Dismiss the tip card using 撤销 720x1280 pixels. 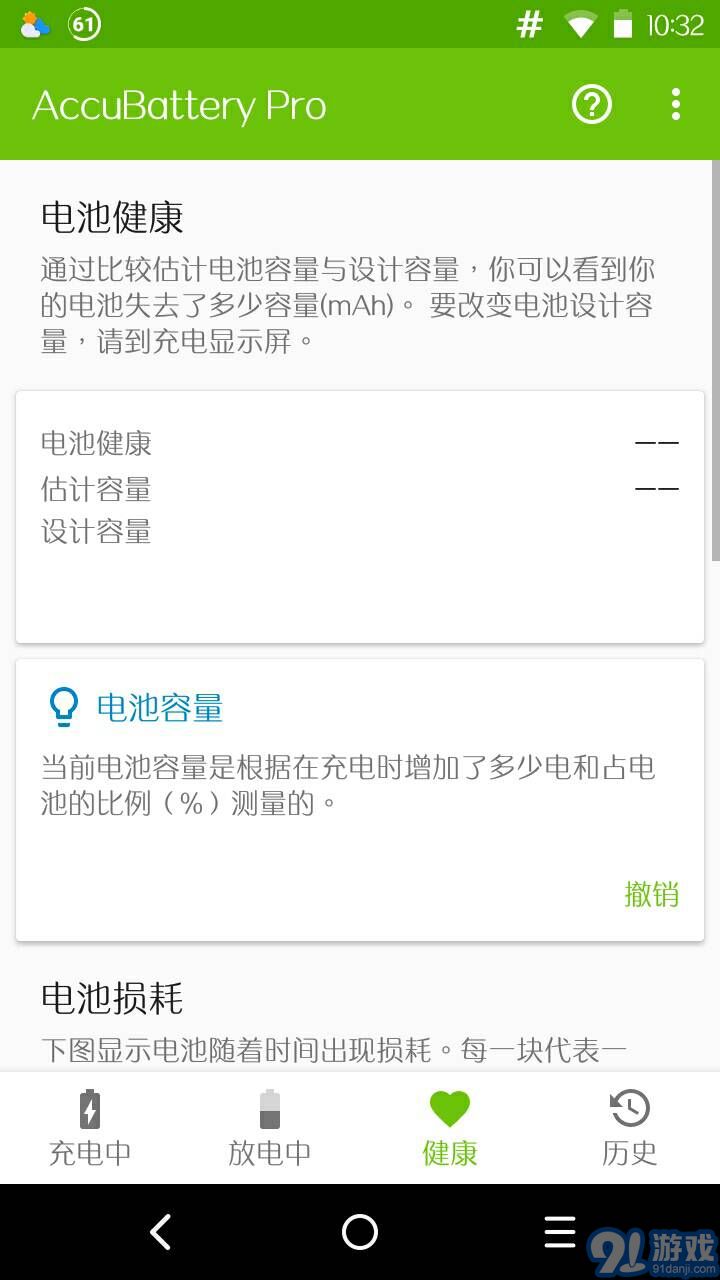pyautogui.click(x=652, y=893)
